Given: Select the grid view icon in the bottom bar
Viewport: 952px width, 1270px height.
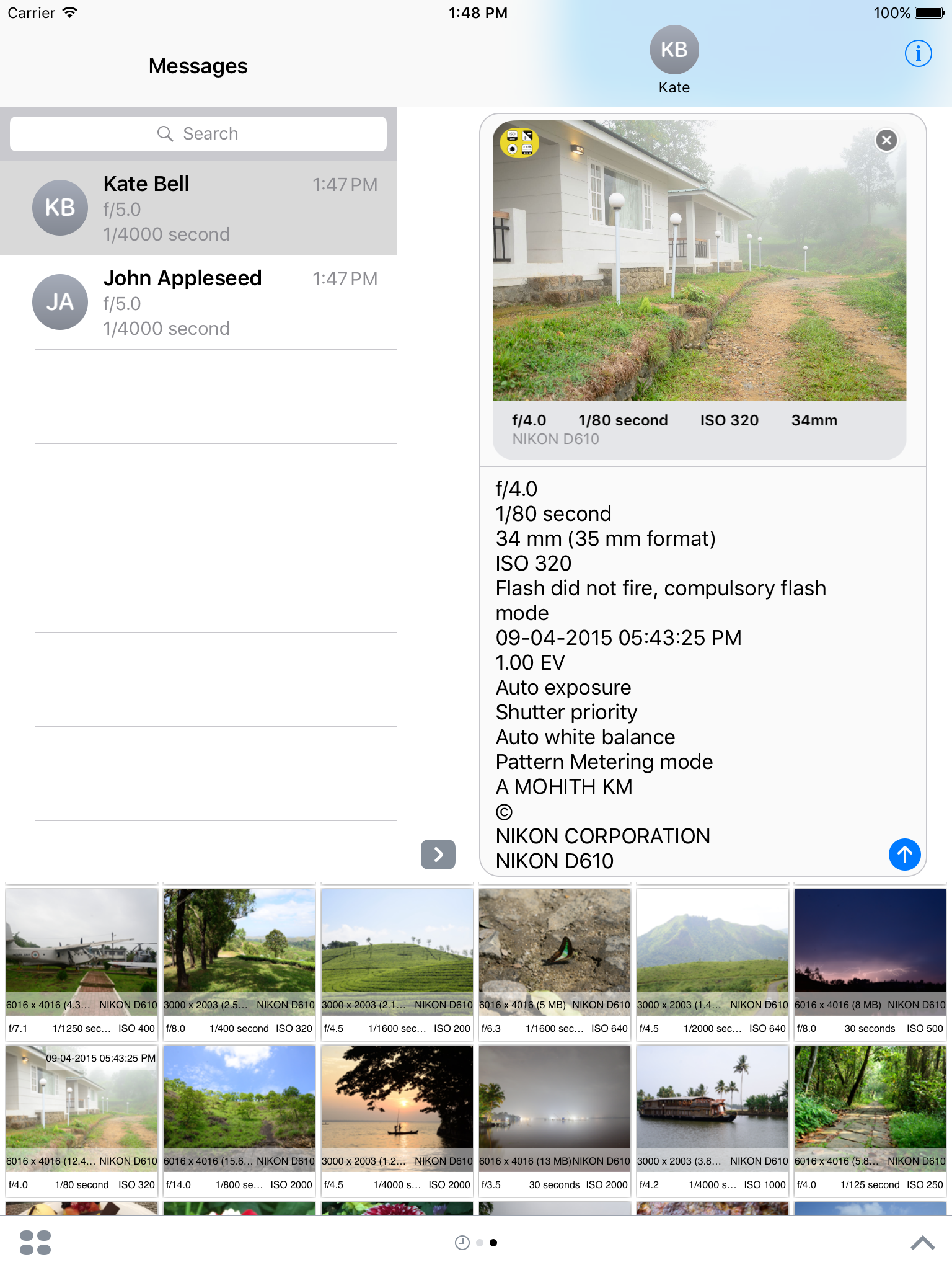Looking at the screenshot, I should click(x=35, y=1243).
